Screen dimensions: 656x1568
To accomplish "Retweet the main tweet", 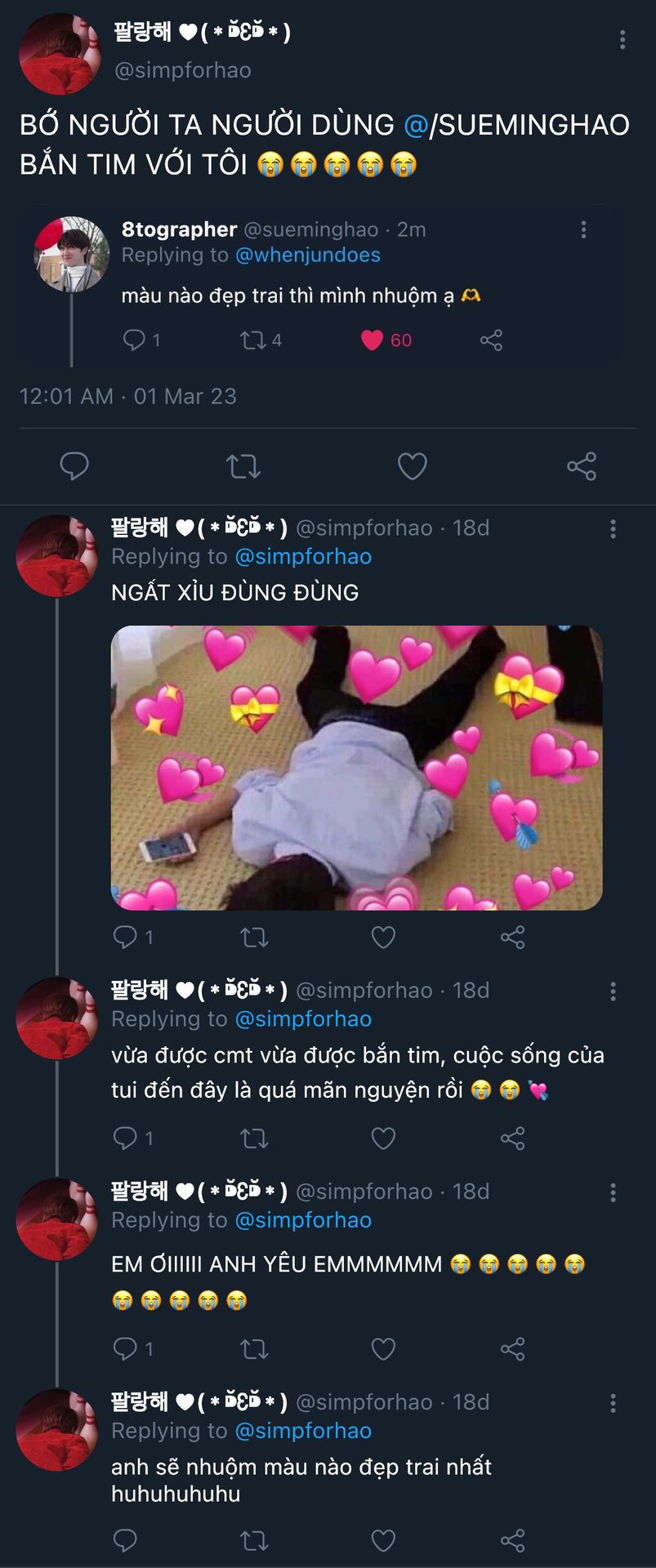I will point(243,466).
